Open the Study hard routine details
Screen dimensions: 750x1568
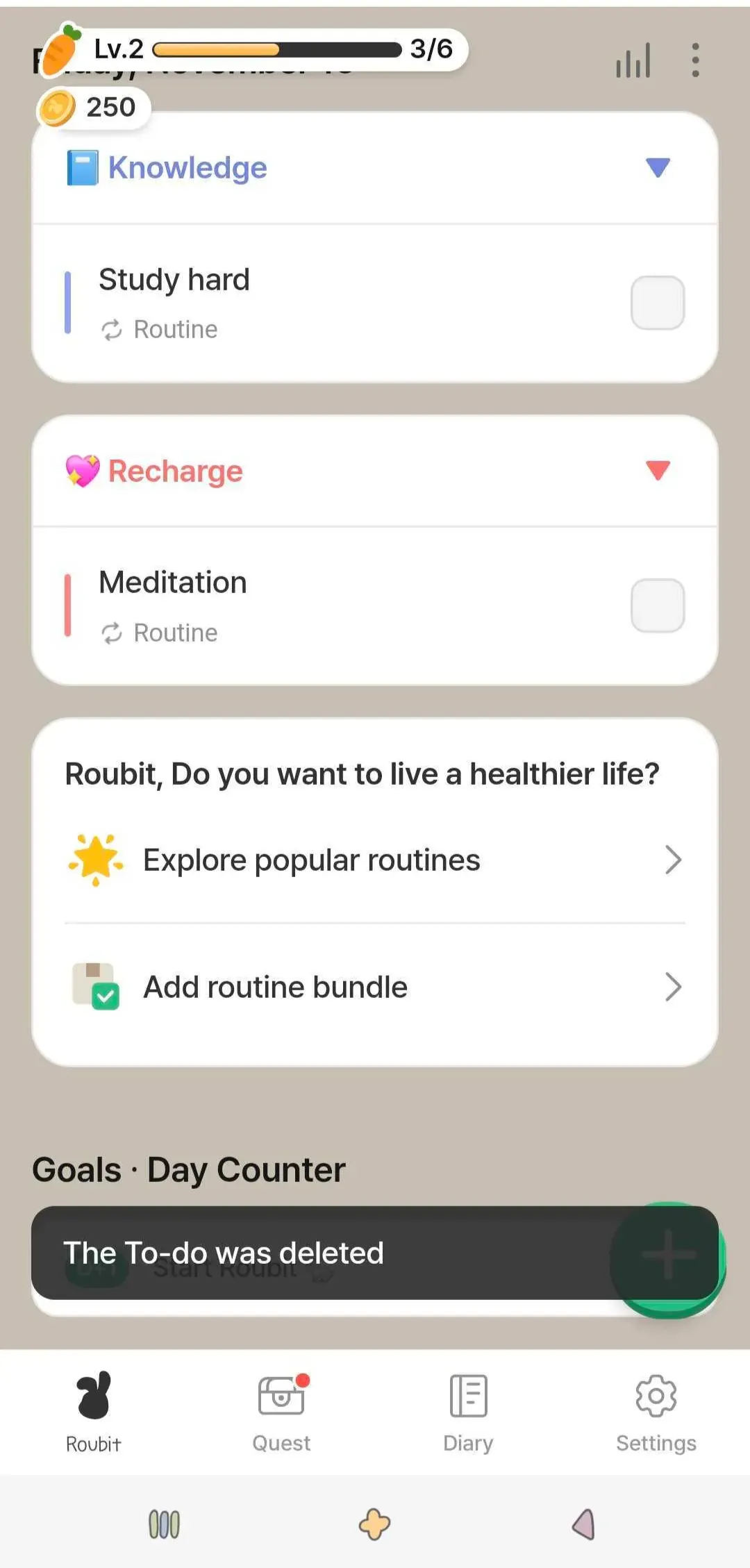coord(278,303)
